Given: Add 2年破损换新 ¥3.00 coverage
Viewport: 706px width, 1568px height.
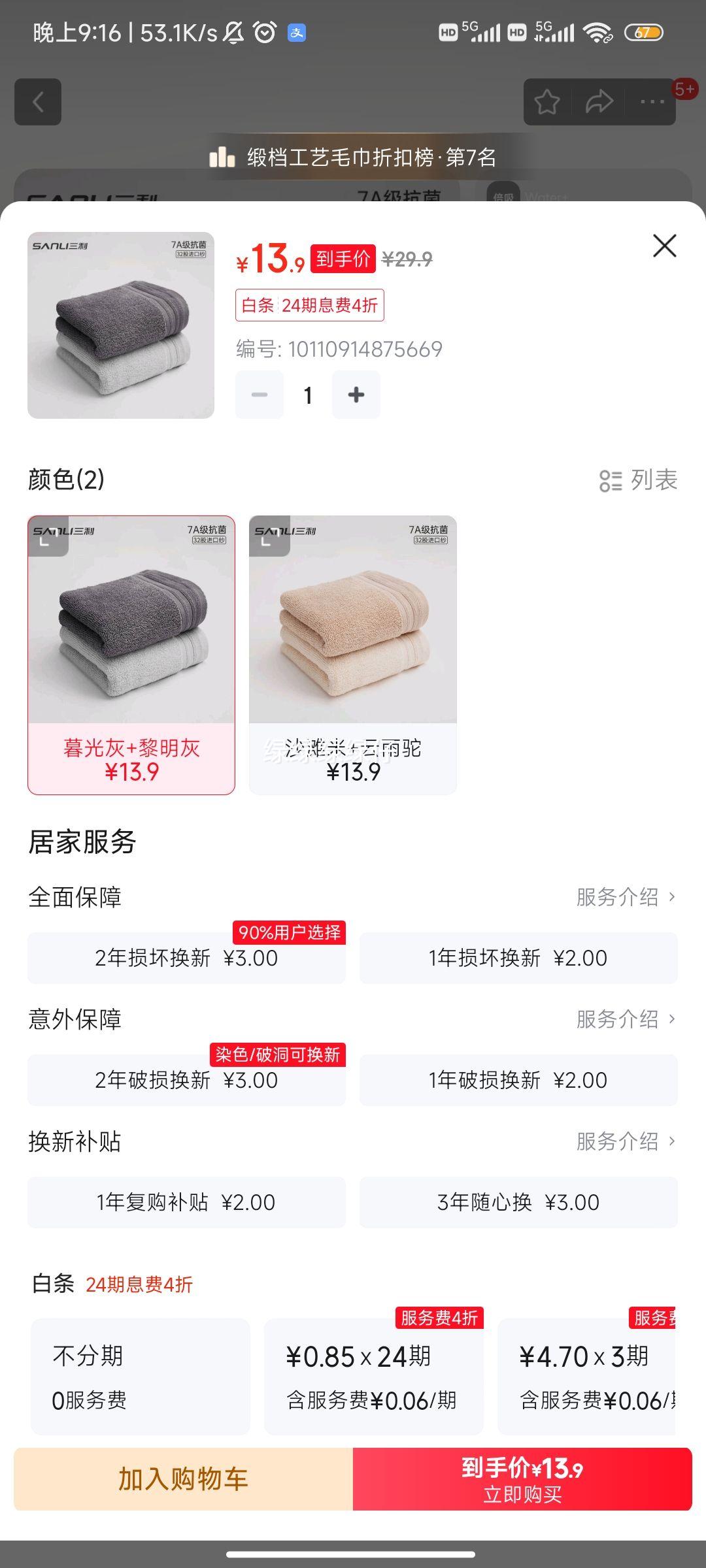Looking at the screenshot, I should tap(186, 1081).
